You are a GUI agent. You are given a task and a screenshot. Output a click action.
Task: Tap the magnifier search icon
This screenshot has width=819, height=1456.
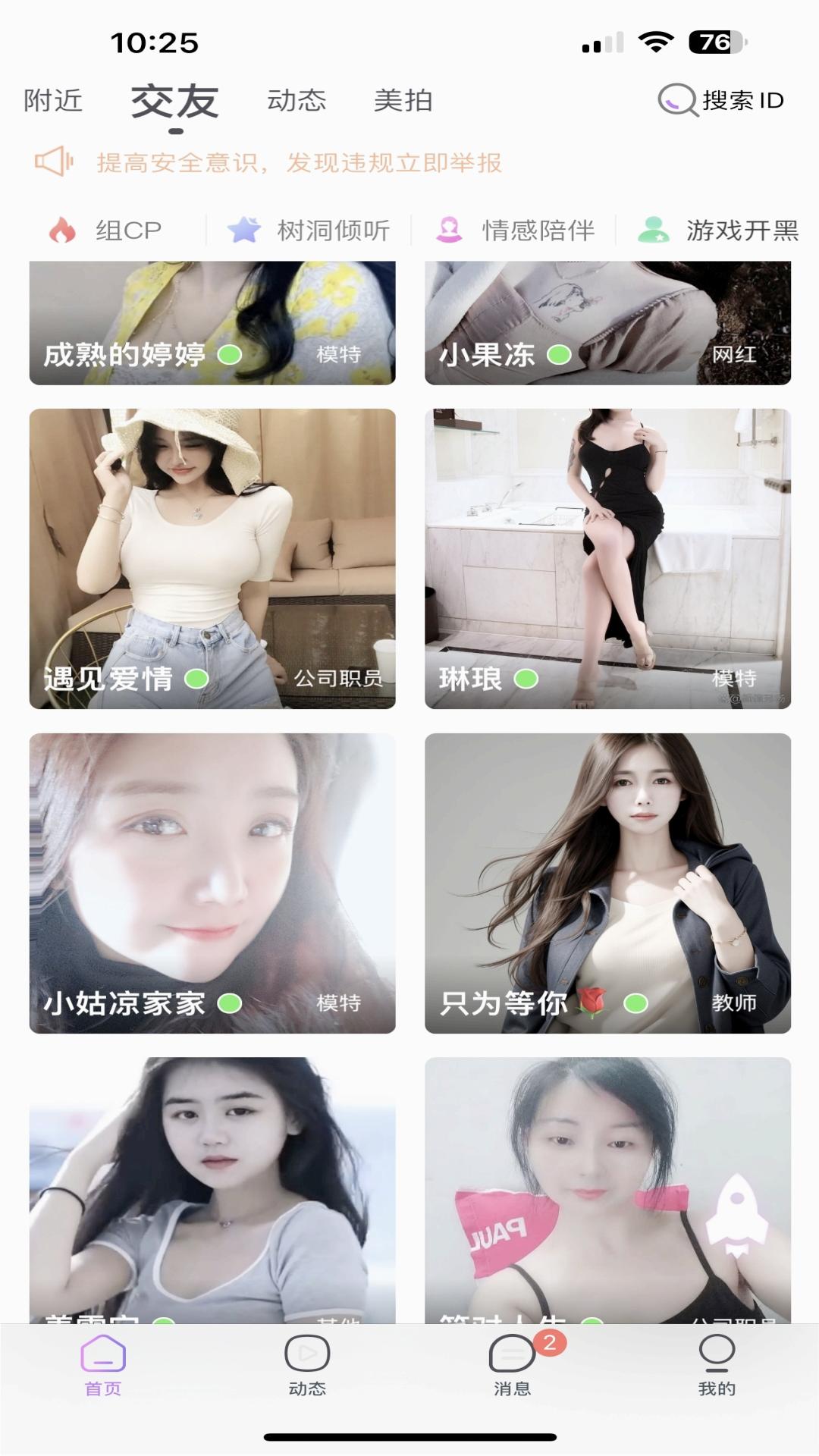(677, 99)
